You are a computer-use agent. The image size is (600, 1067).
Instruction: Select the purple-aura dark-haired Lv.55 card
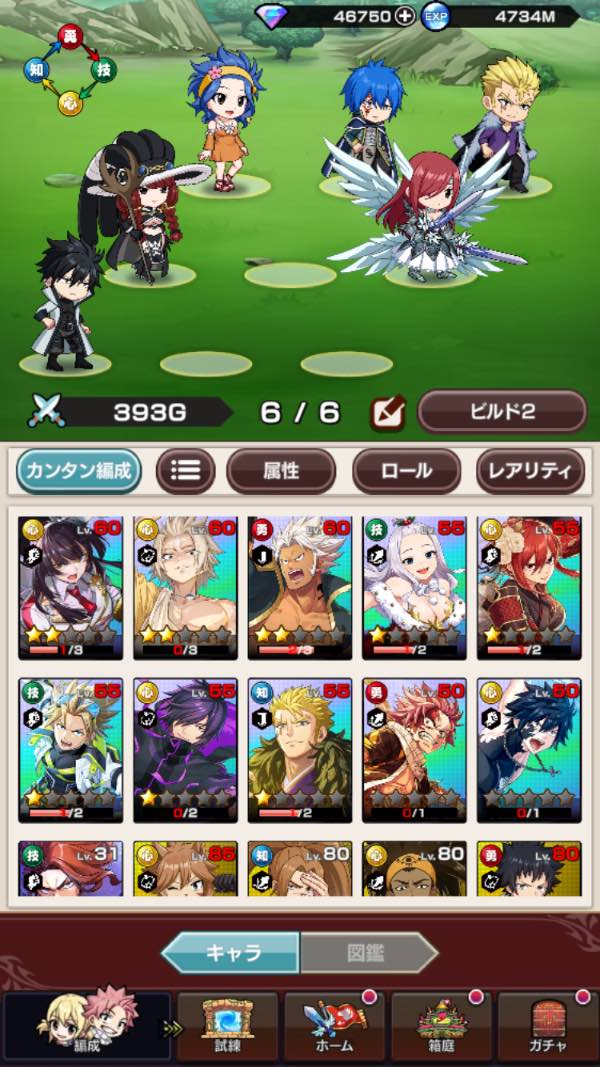[185, 750]
